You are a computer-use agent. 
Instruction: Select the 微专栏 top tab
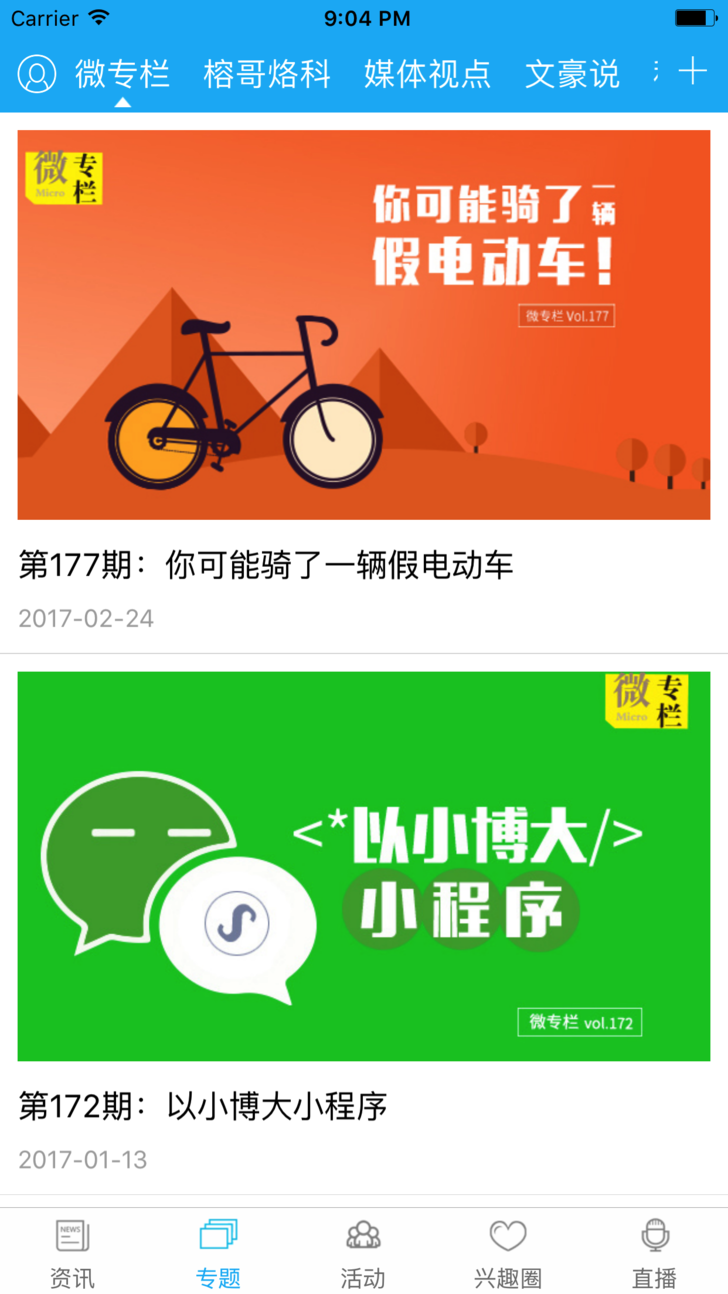(x=122, y=74)
